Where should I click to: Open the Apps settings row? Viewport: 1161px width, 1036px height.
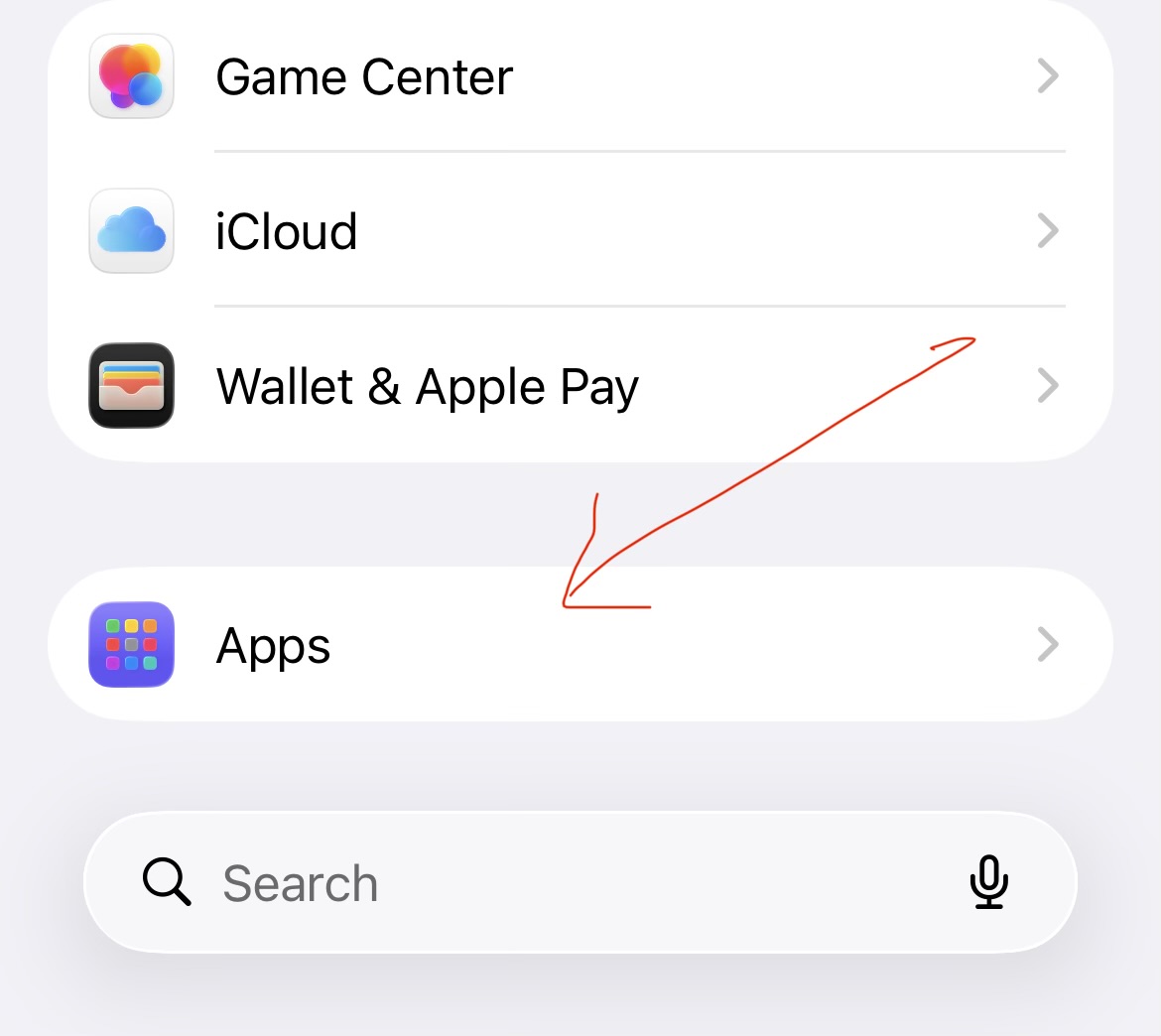[274, 646]
